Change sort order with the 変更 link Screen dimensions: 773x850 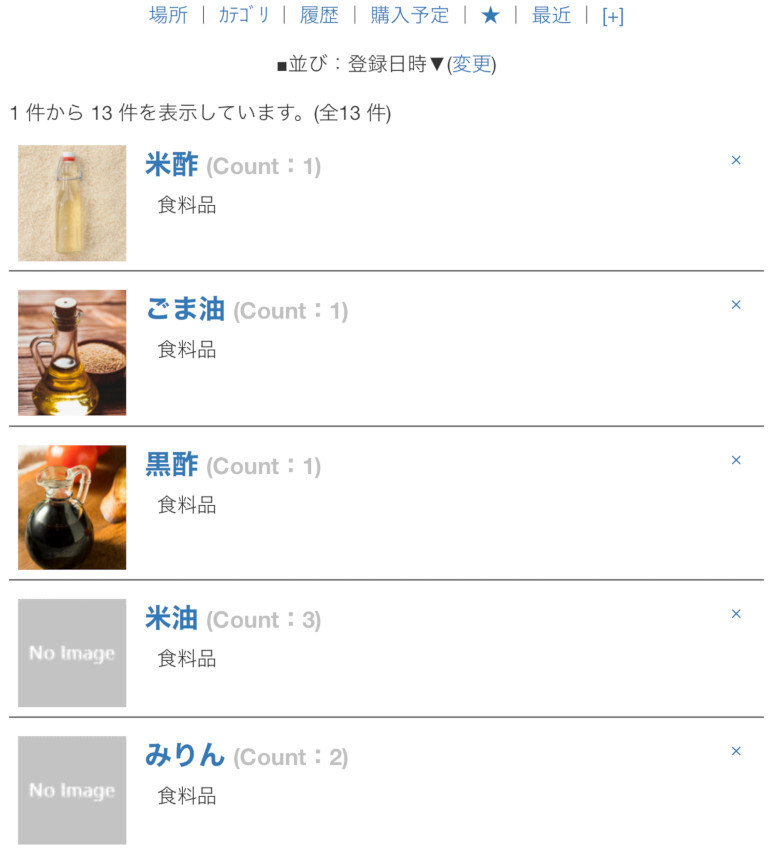click(x=471, y=64)
